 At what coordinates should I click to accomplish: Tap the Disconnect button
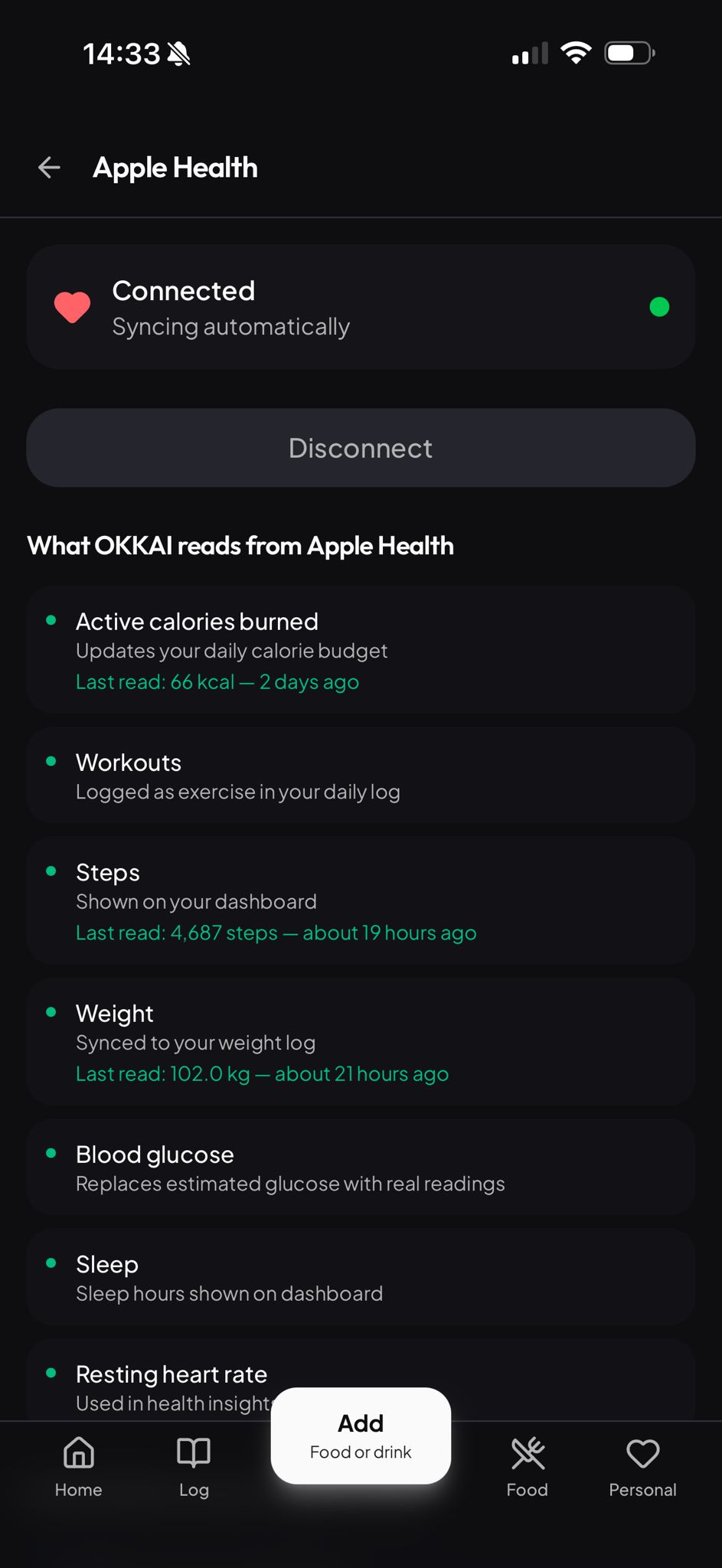coord(361,448)
